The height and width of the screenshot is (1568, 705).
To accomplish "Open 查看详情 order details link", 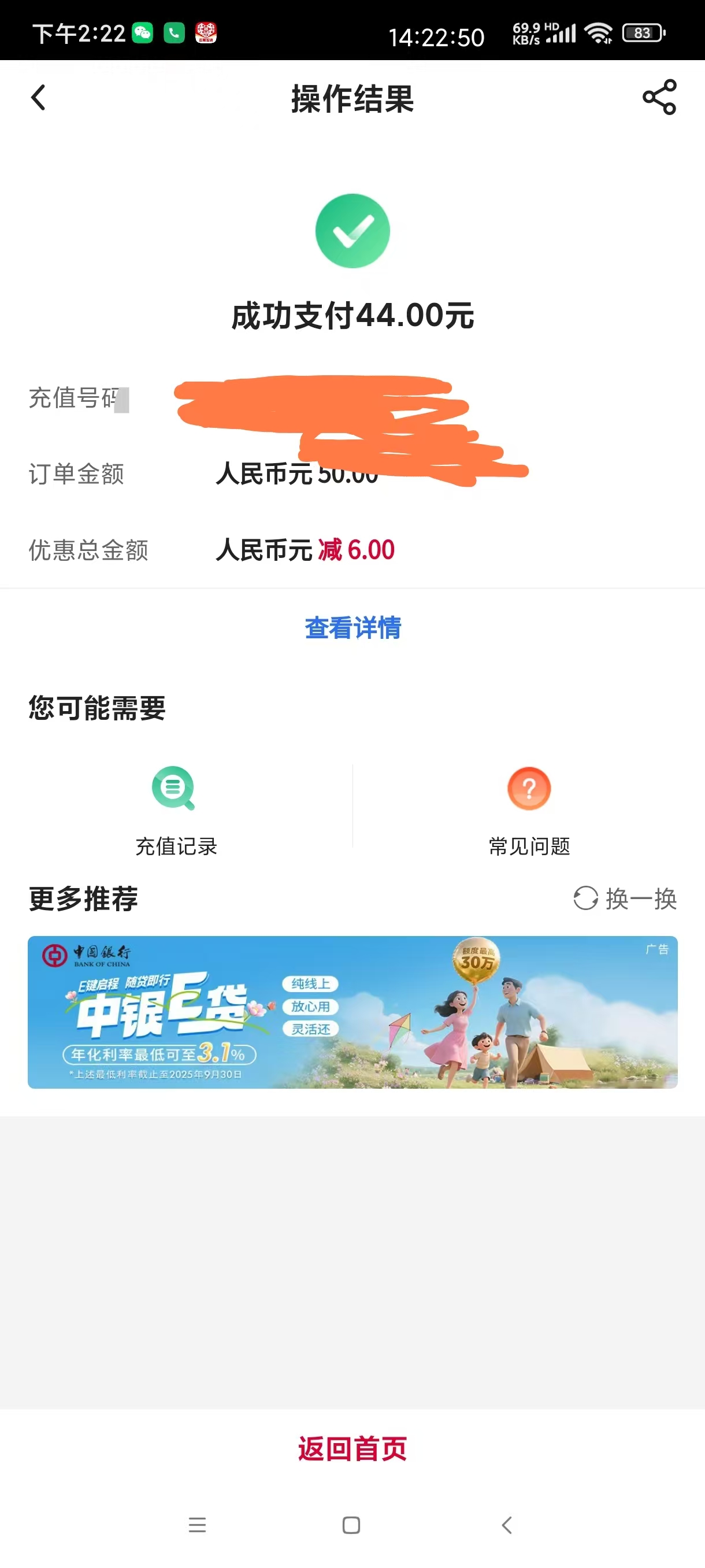I will coord(352,627).
